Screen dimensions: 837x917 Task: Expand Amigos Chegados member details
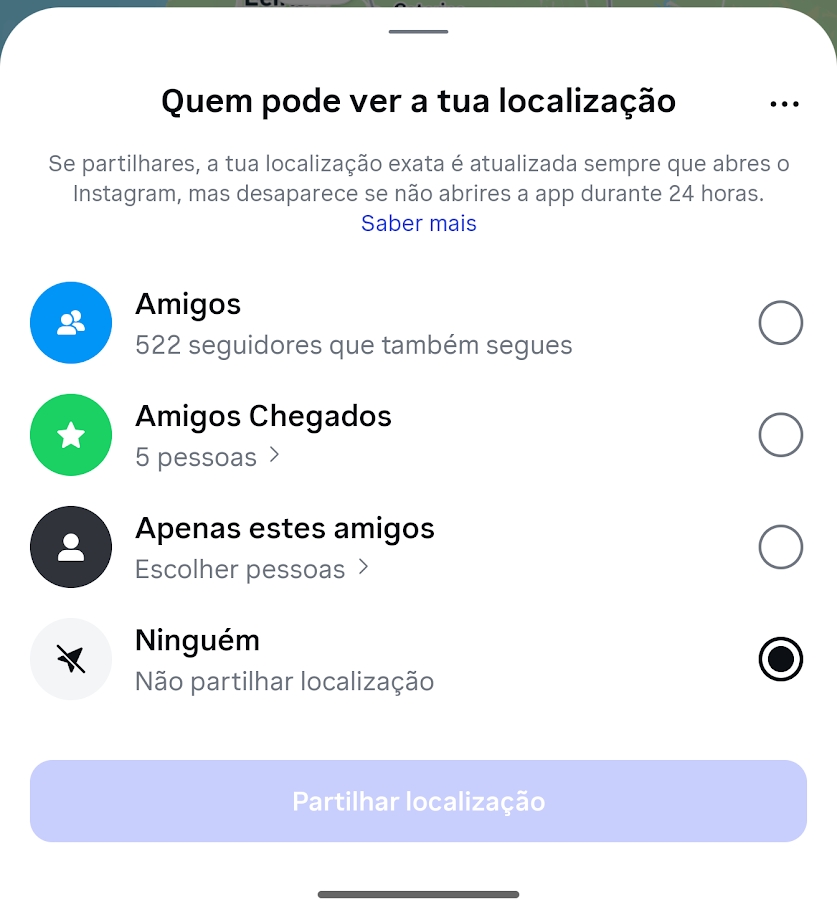click(x=274, y=457)
